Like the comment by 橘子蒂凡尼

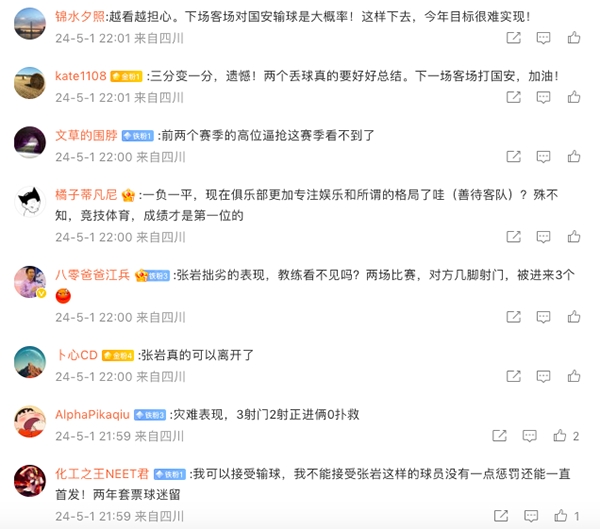(x=573, y=237)
